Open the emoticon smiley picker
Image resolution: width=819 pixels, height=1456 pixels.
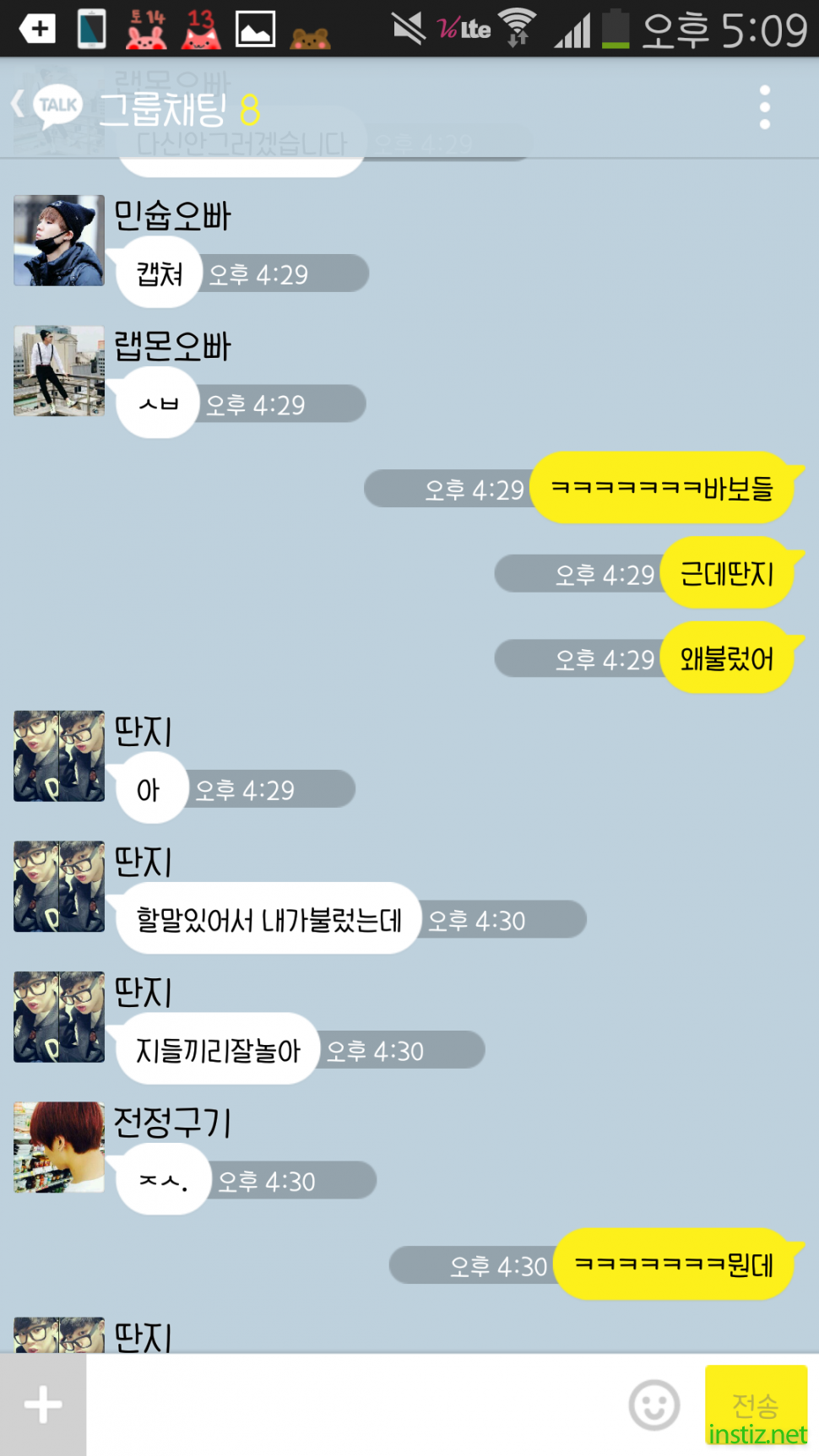[654, 1405]
